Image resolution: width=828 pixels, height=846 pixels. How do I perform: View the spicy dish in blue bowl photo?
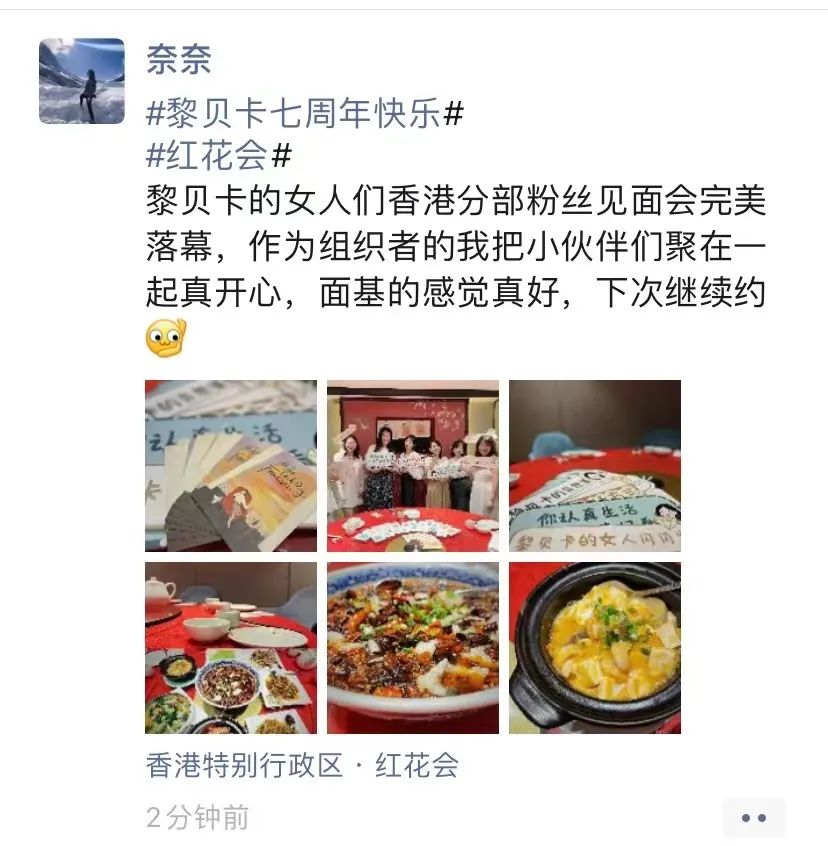413,648
